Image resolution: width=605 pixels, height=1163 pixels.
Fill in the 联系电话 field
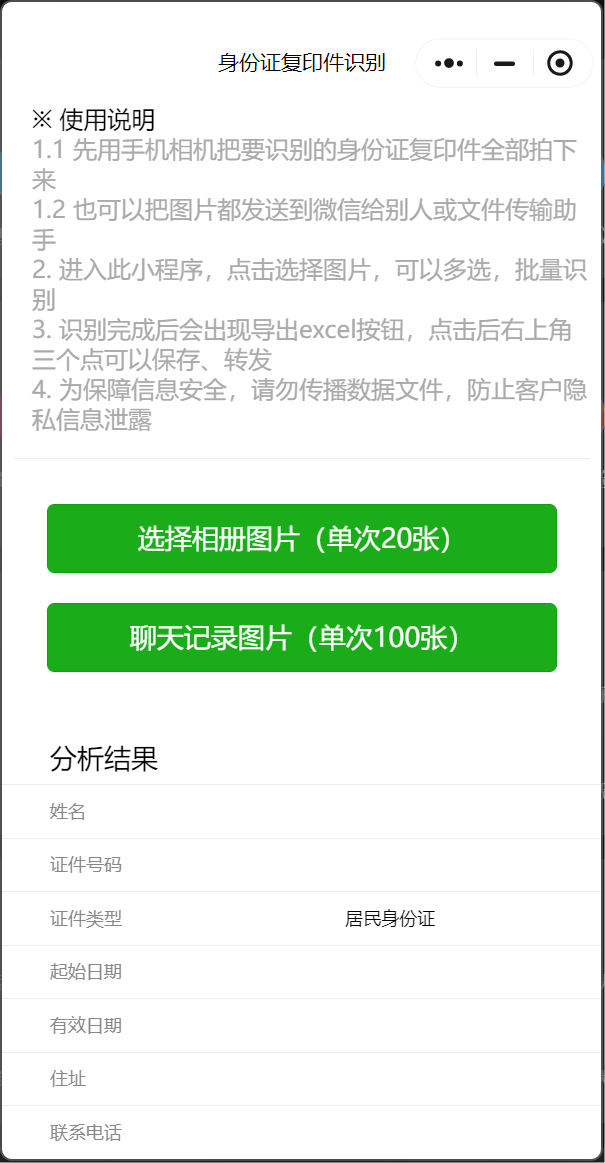[390, 1133]
